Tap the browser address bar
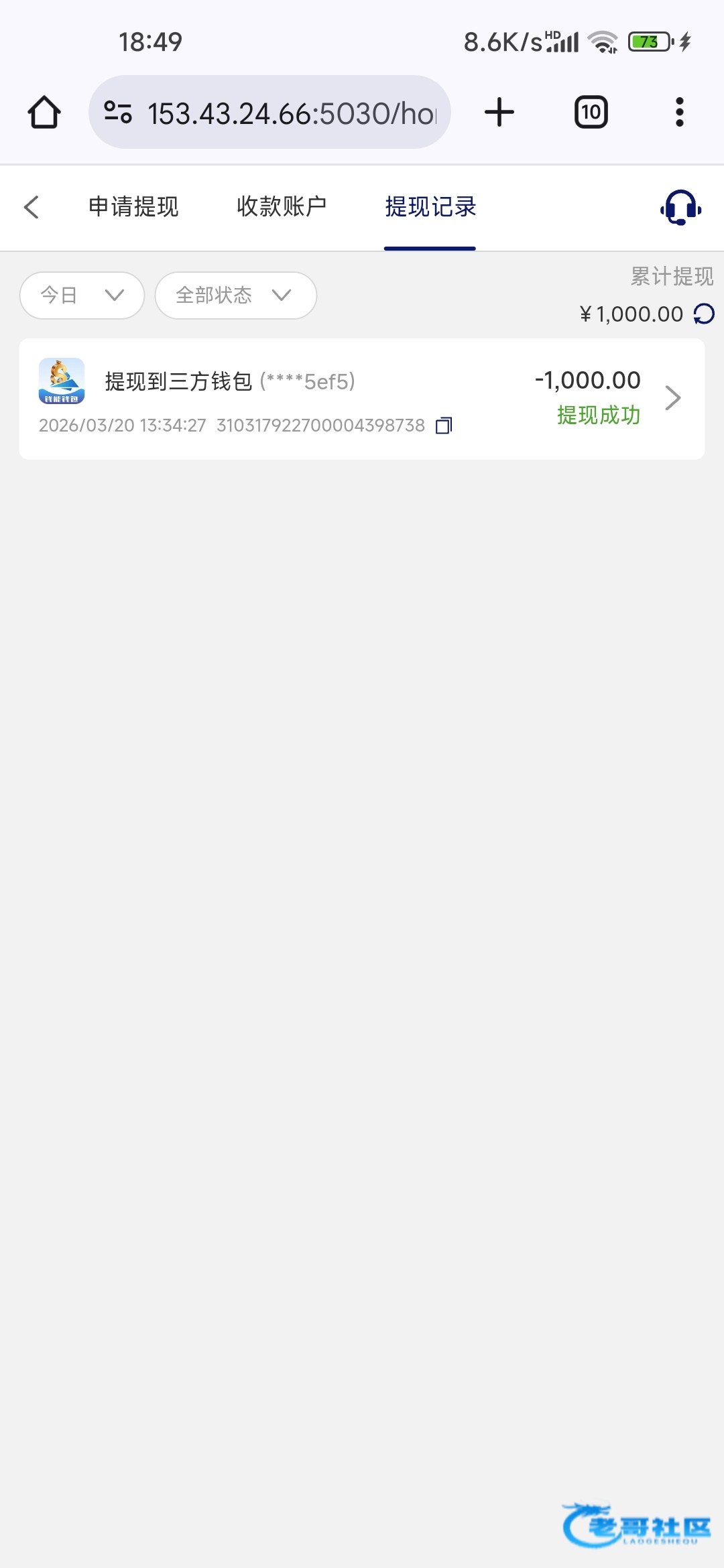This screenshot has height=1568, width=724. click(x=269, y=112)
